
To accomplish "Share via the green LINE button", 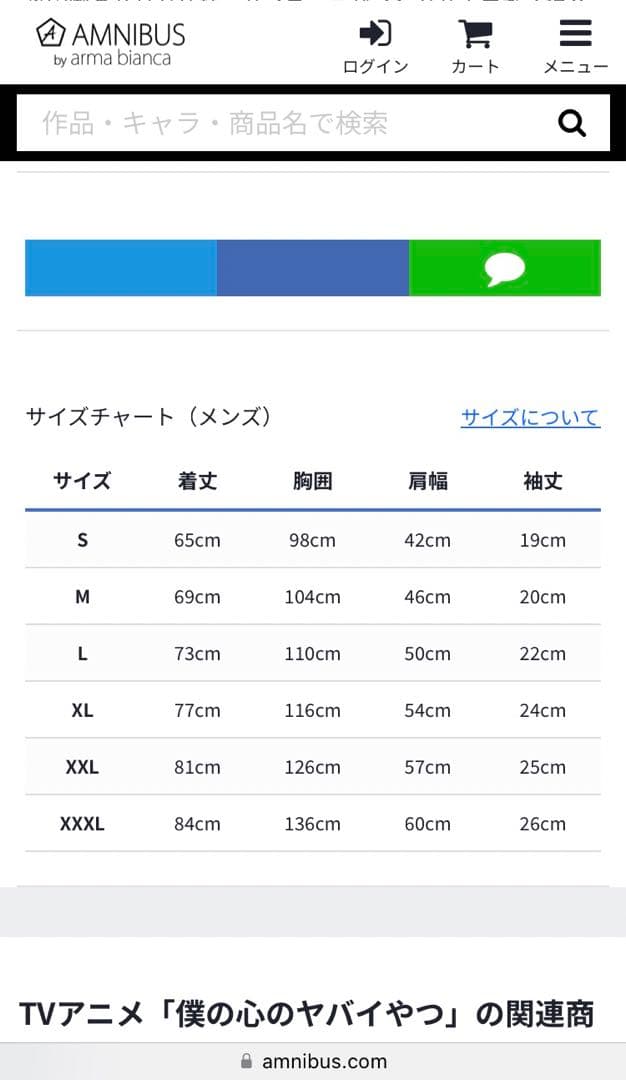I will [x=505, y=268].
